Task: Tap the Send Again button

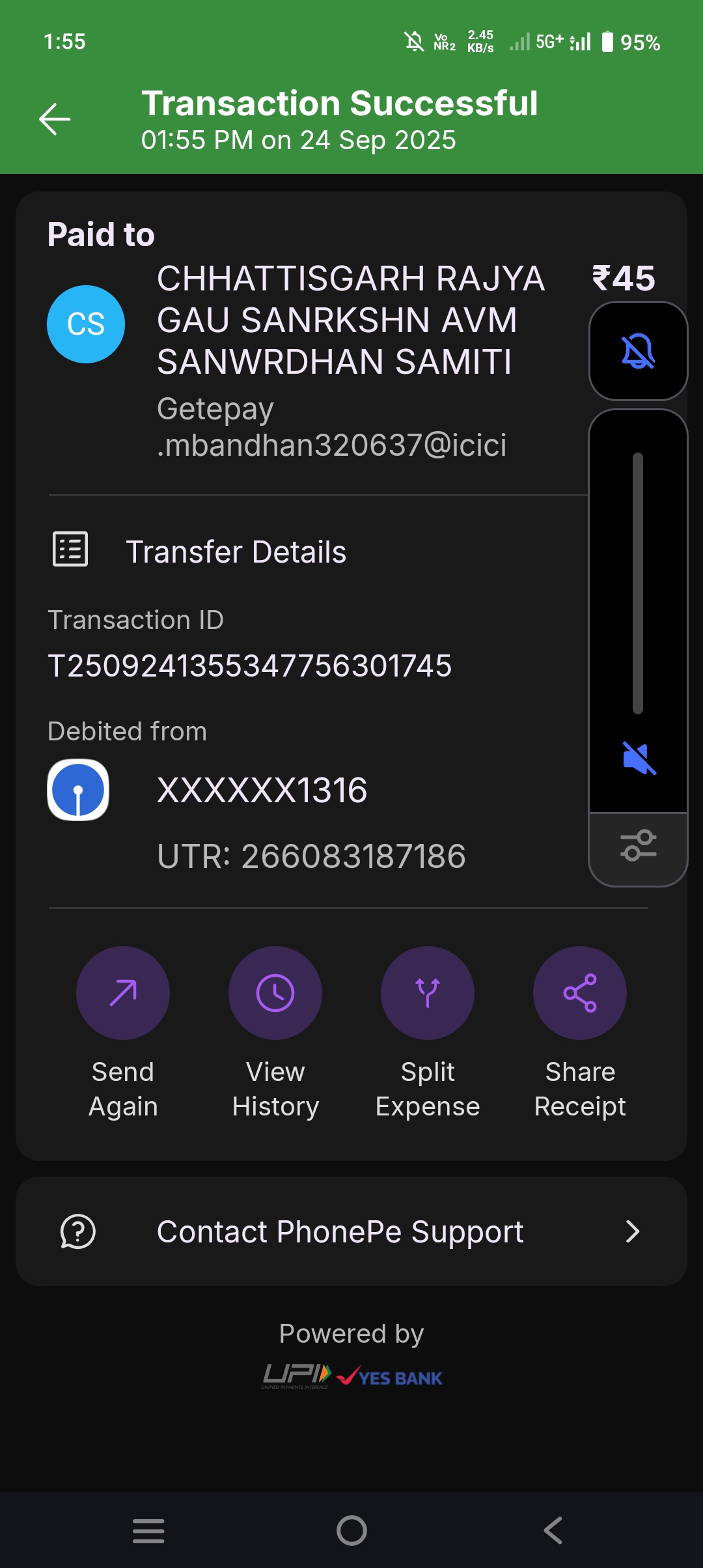Action: click(123, 993)
